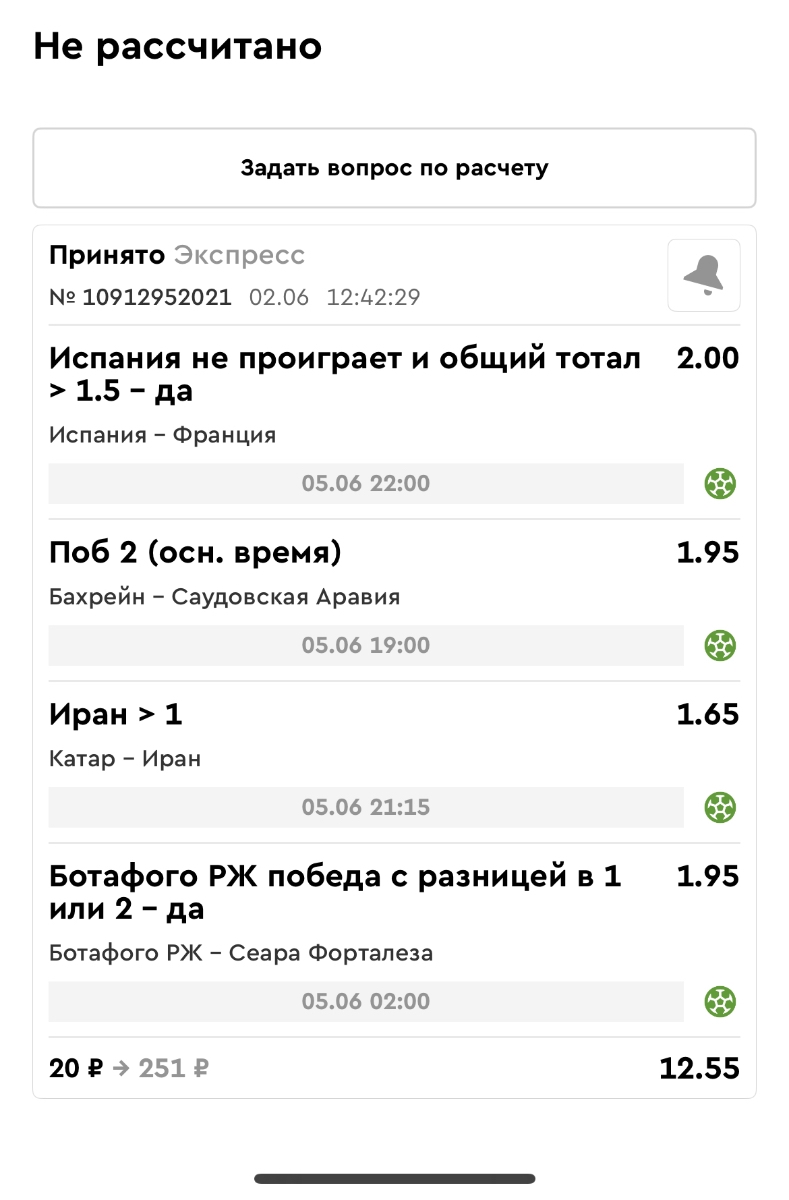
Task: Open the notification bell for this bet
Action: click(704, 275)
